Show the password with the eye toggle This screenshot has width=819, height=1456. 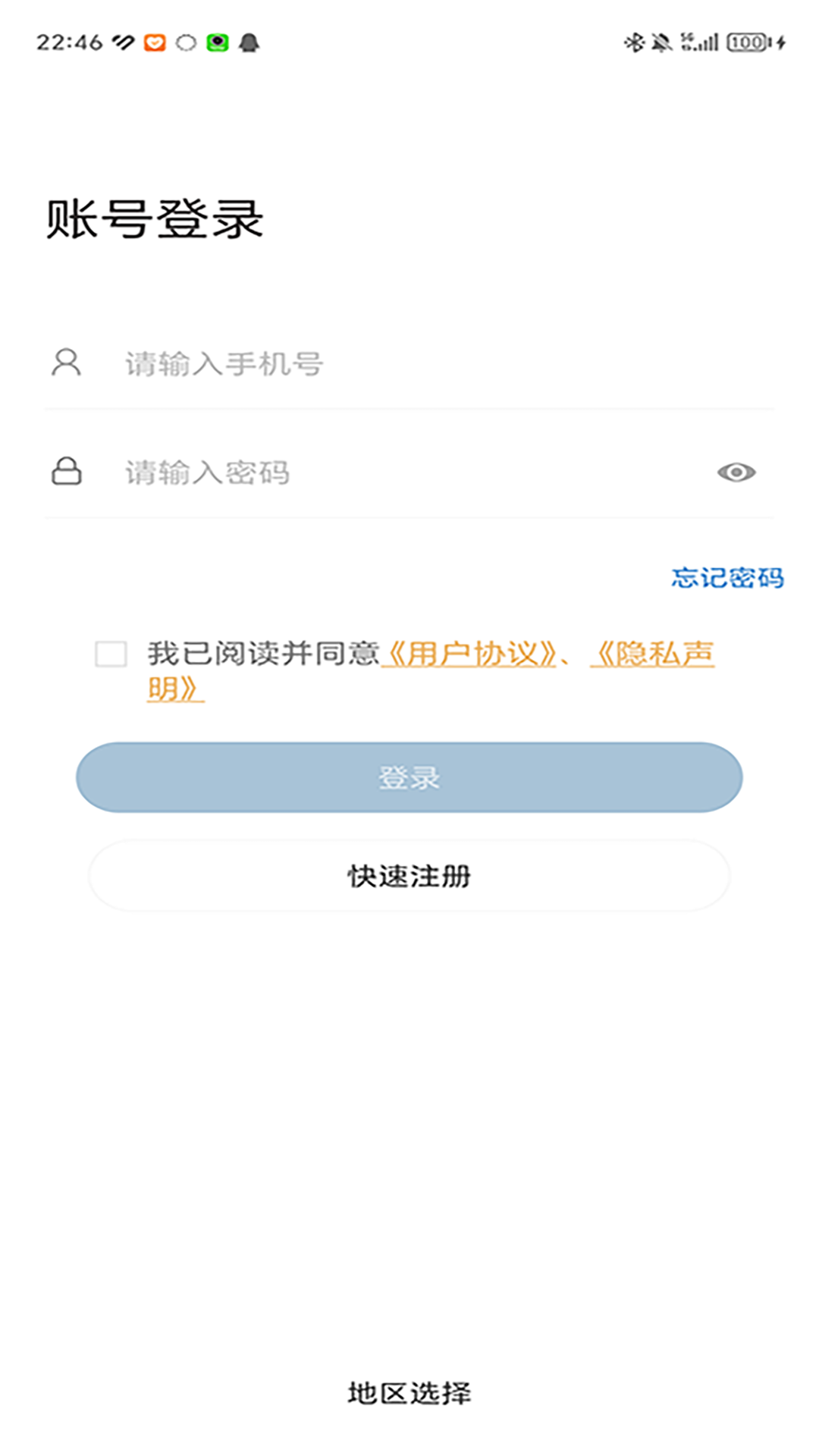pyautogui.click(x=735, y=472)
